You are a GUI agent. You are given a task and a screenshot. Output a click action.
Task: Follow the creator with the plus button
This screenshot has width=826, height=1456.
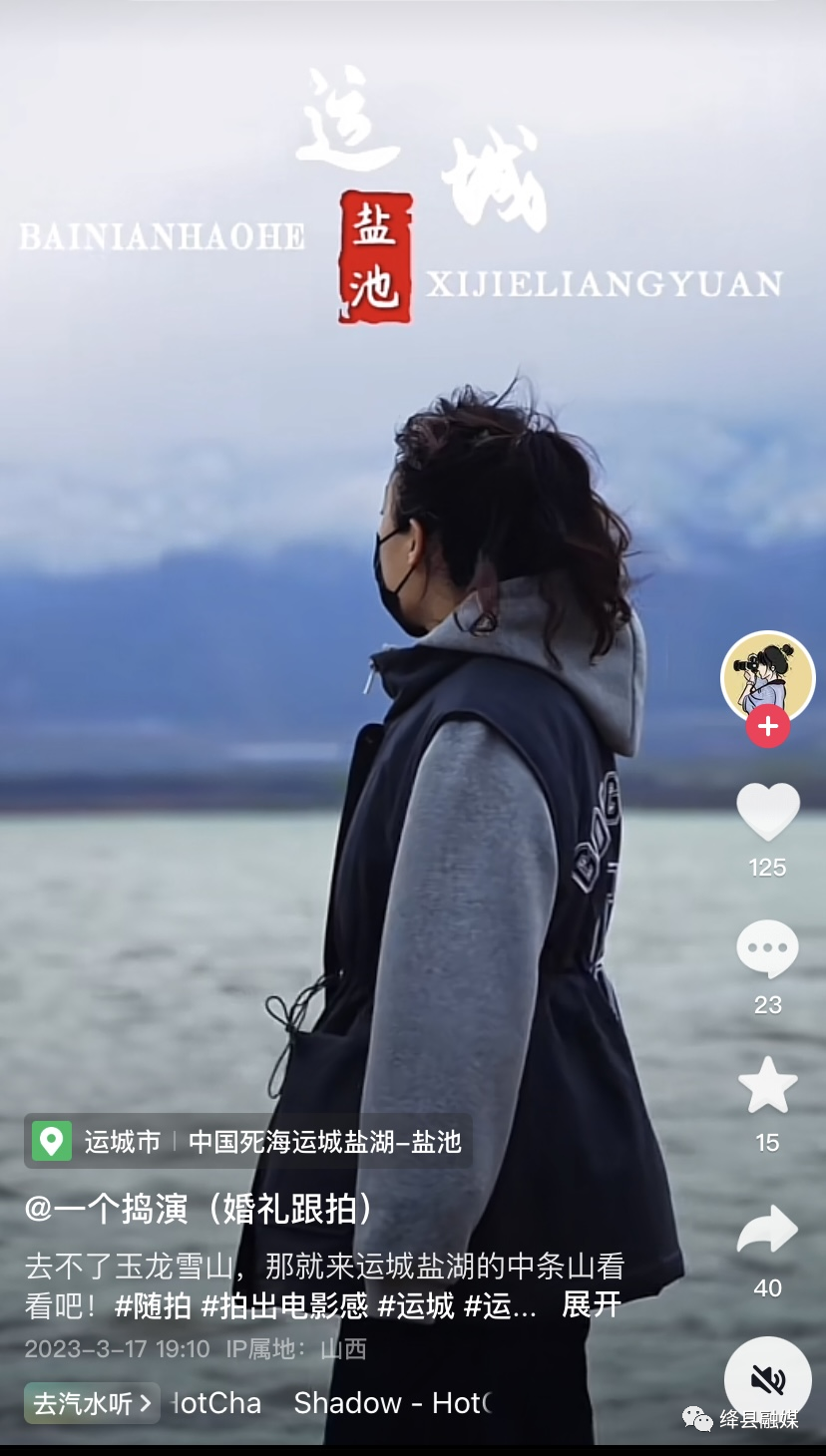point(767,727)
